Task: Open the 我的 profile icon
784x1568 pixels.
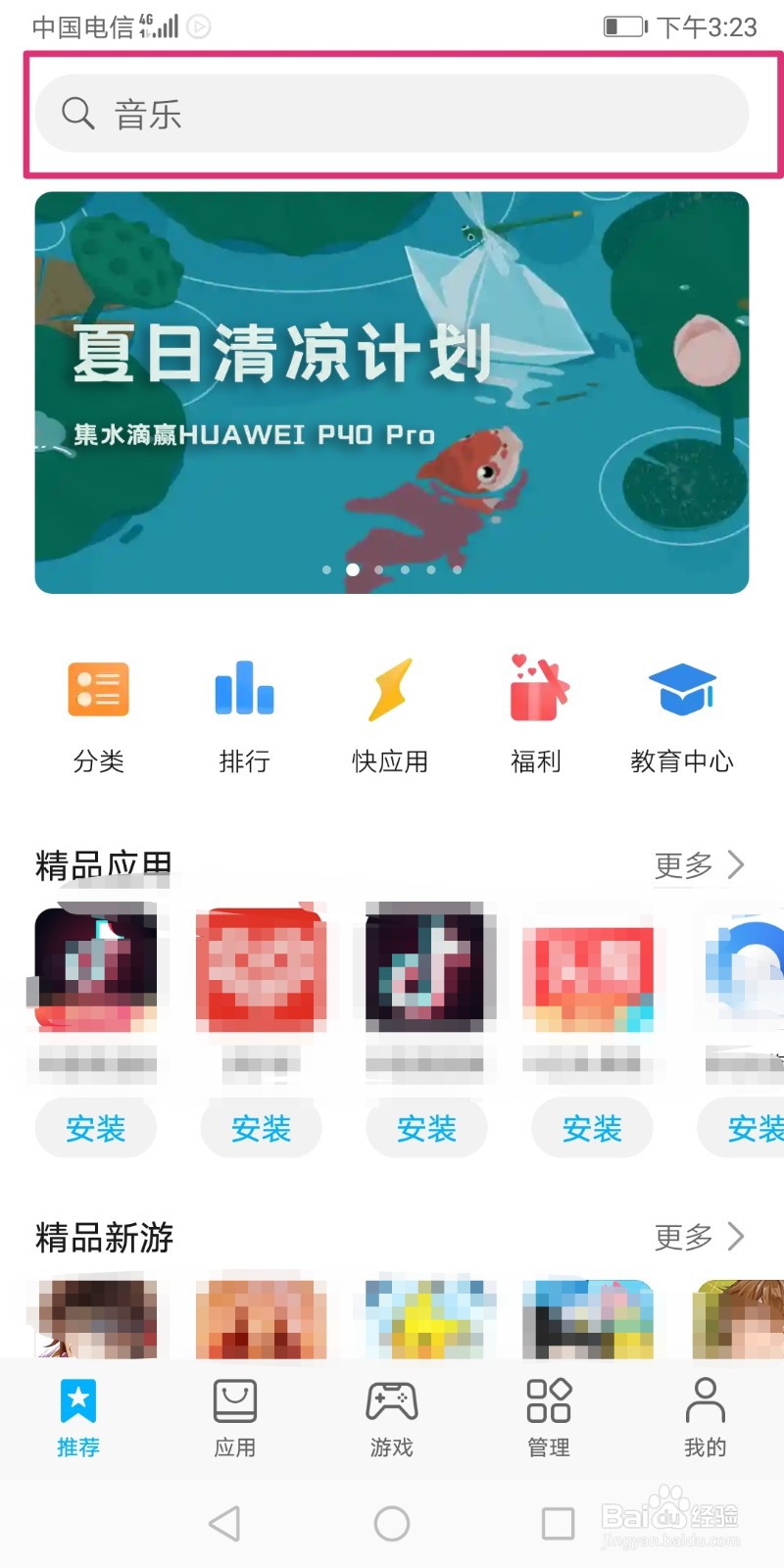Action: 705,1416
